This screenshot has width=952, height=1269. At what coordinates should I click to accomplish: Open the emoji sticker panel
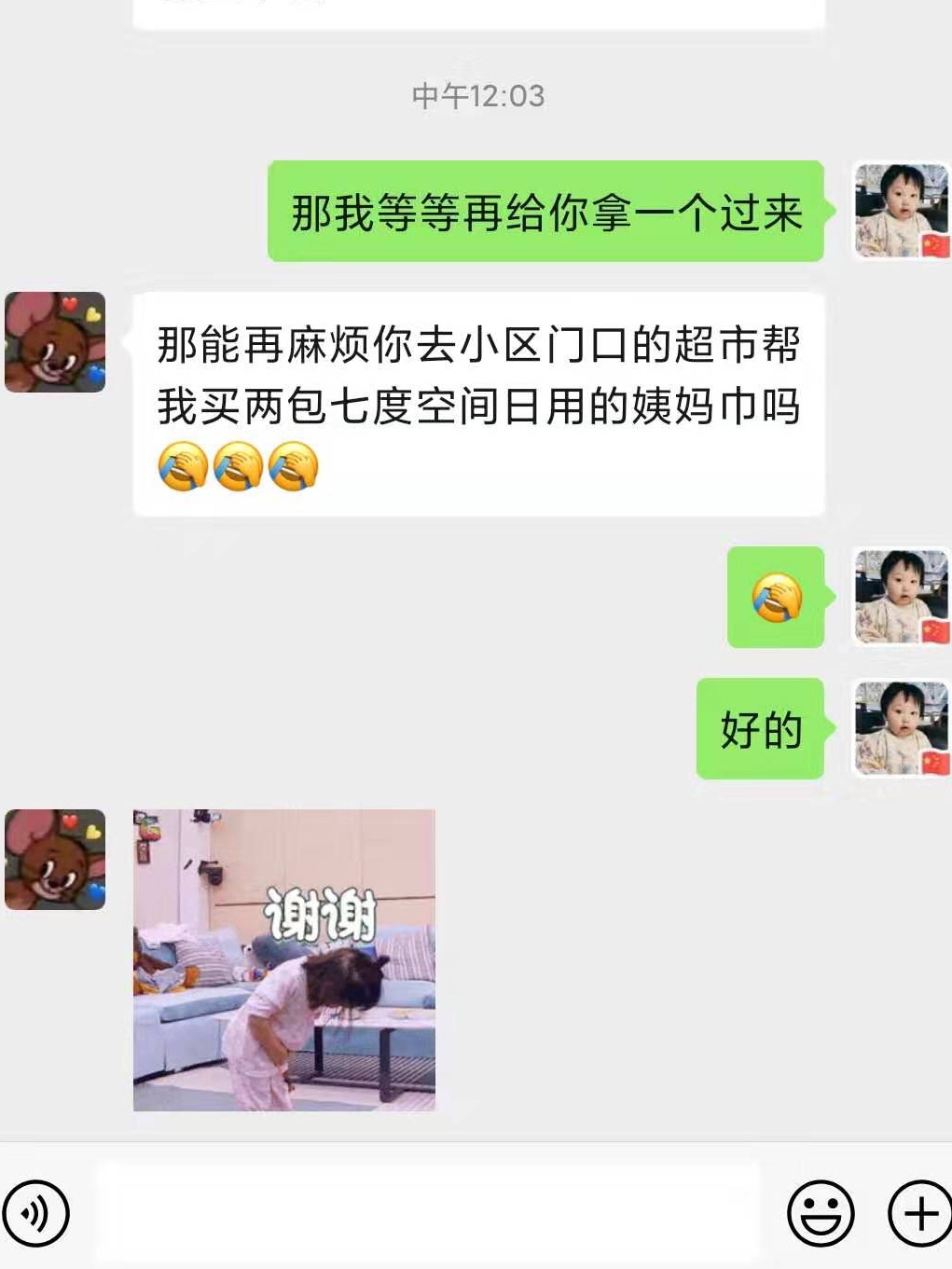[x=821, y=1213]
